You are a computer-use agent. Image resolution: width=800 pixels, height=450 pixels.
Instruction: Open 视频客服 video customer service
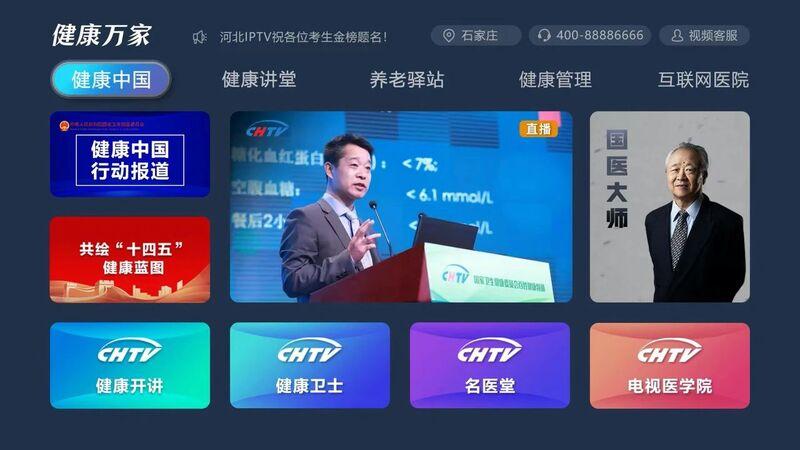point(704,35)
